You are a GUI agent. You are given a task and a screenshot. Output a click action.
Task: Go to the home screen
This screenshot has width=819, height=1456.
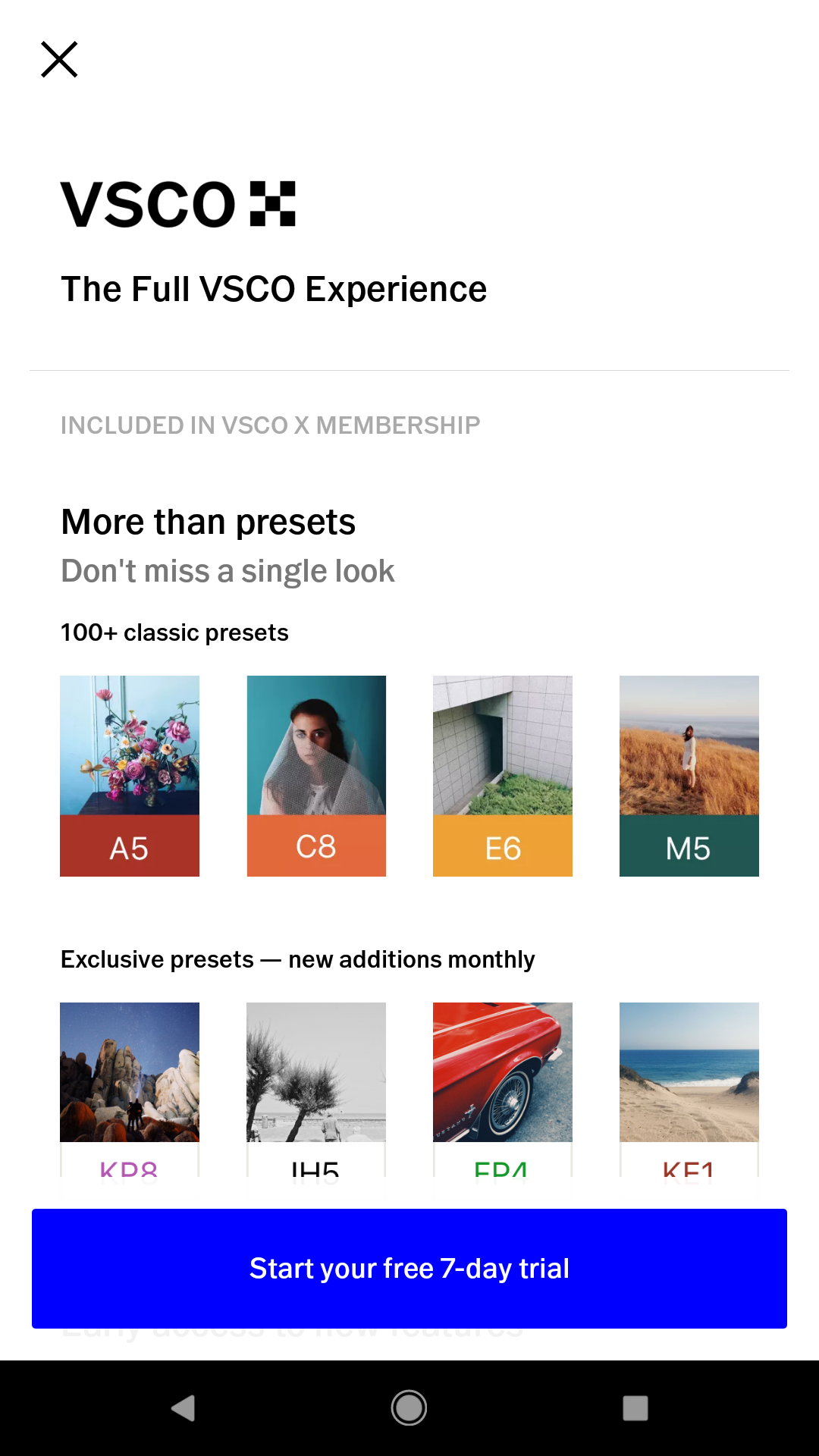pyautogui.click(x=409, y=1408)
